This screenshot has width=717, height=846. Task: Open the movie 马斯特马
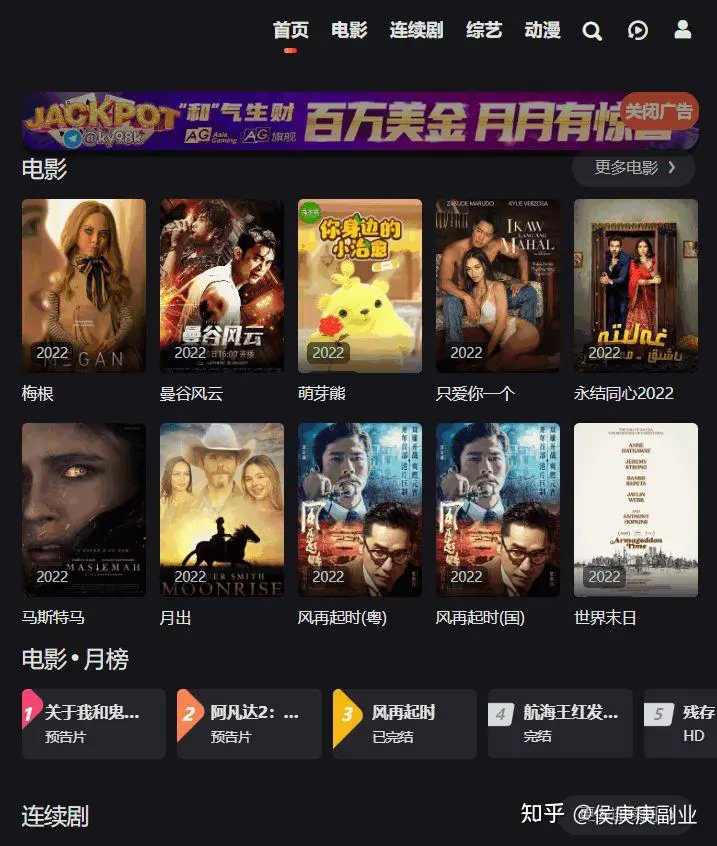click(84, 510)
